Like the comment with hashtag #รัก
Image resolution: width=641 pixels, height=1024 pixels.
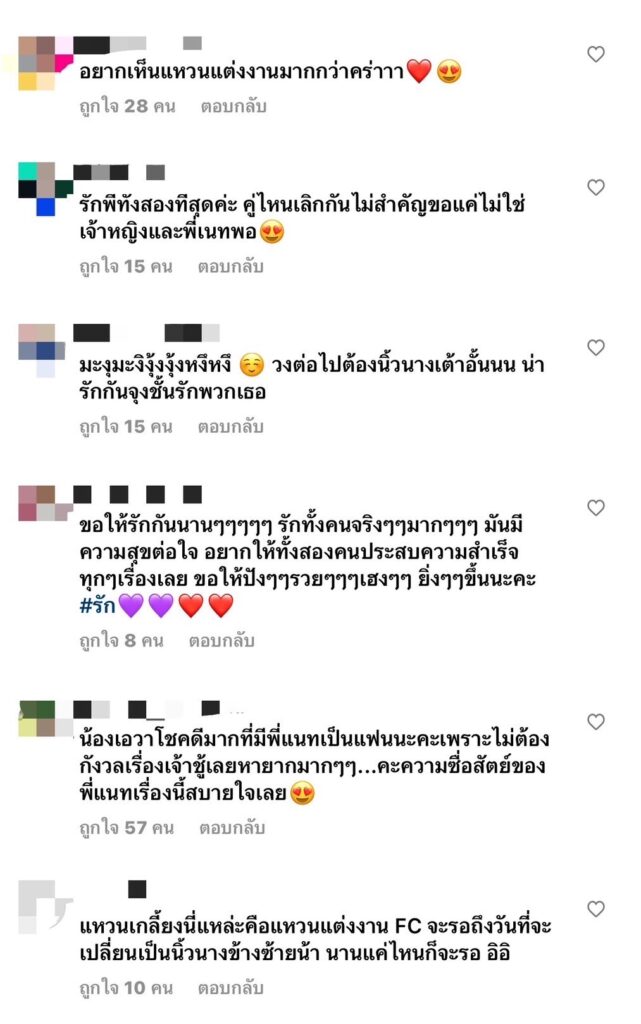596,508
